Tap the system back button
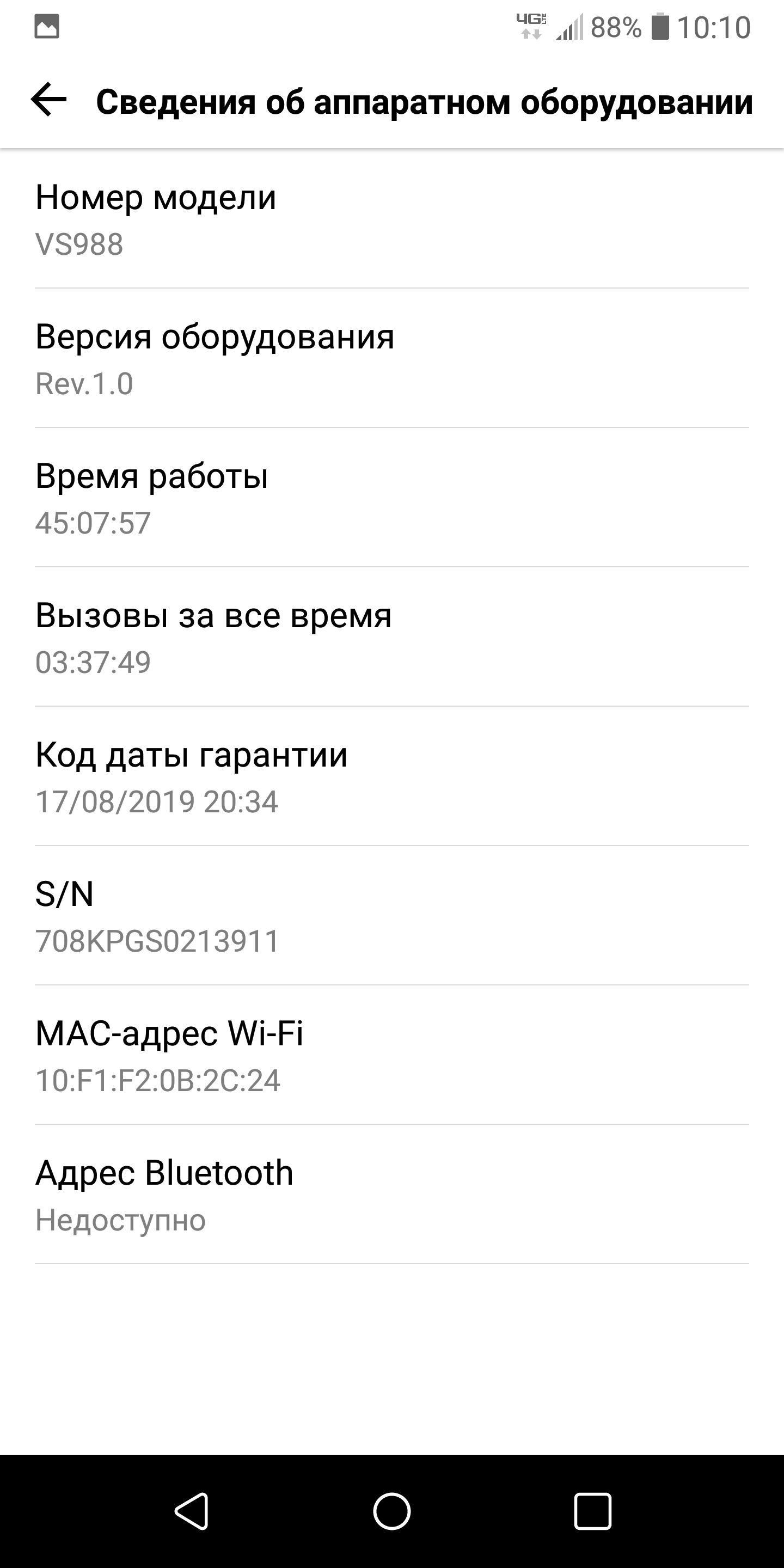The image size is (784, 1568). (192, 1511)
